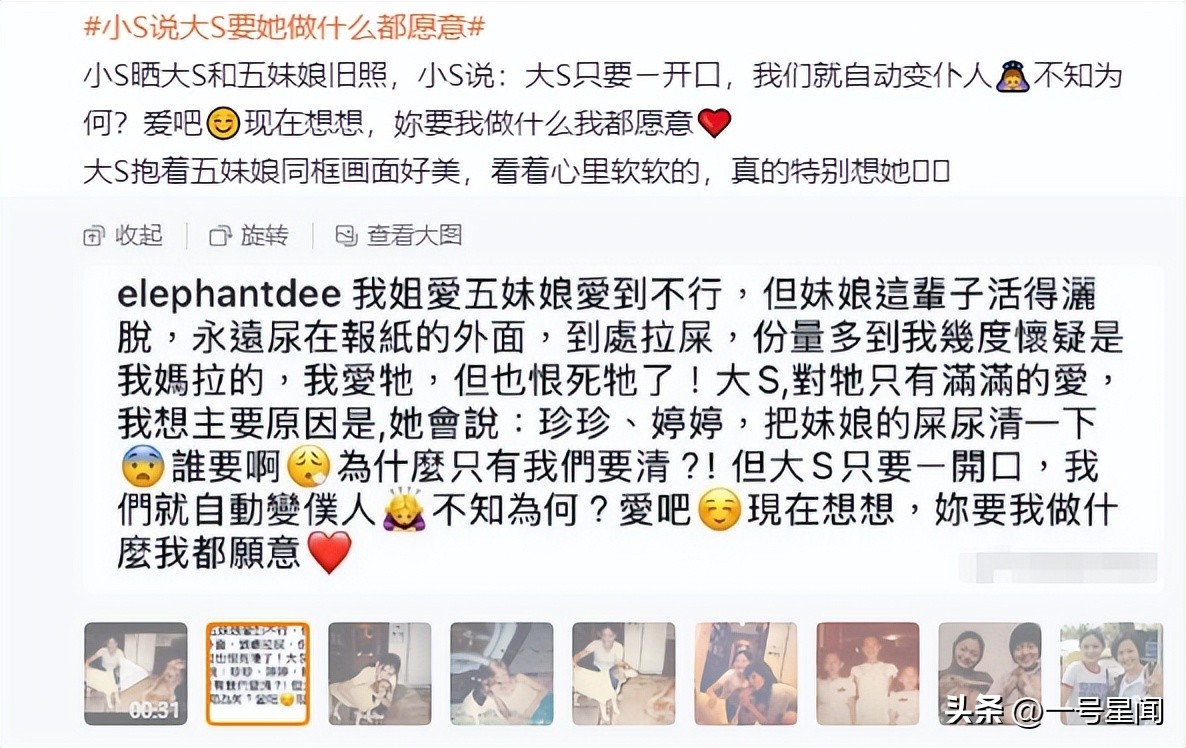Collapse the expanded image with 收起
Viewport: 1186px width, 748px height.
tap(123, 236)
